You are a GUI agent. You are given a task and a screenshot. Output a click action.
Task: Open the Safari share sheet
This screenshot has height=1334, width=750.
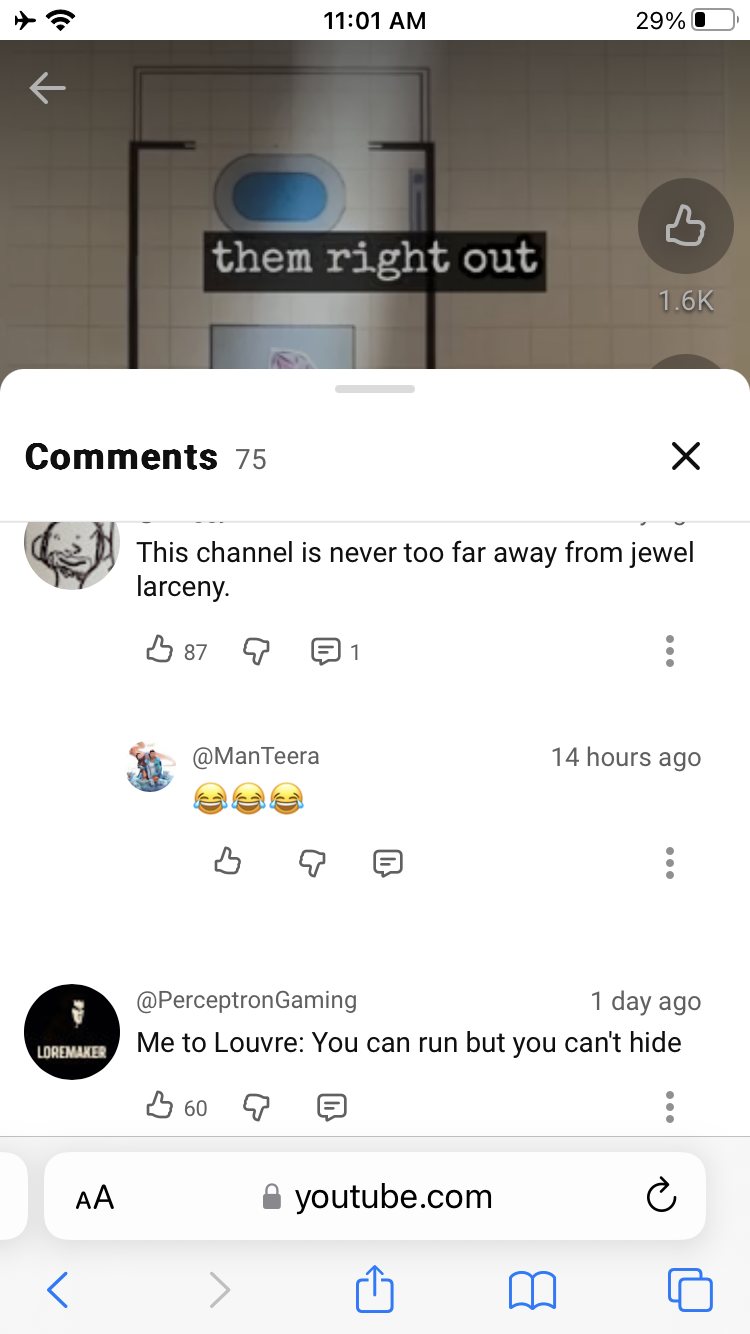tap(375, 1290)
